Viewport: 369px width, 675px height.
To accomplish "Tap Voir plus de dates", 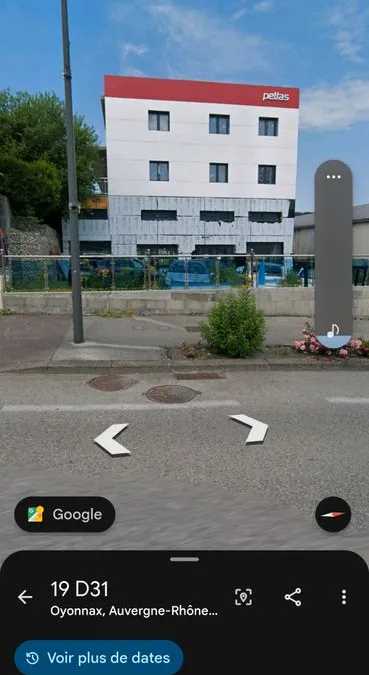I will (x=99, y=658).
